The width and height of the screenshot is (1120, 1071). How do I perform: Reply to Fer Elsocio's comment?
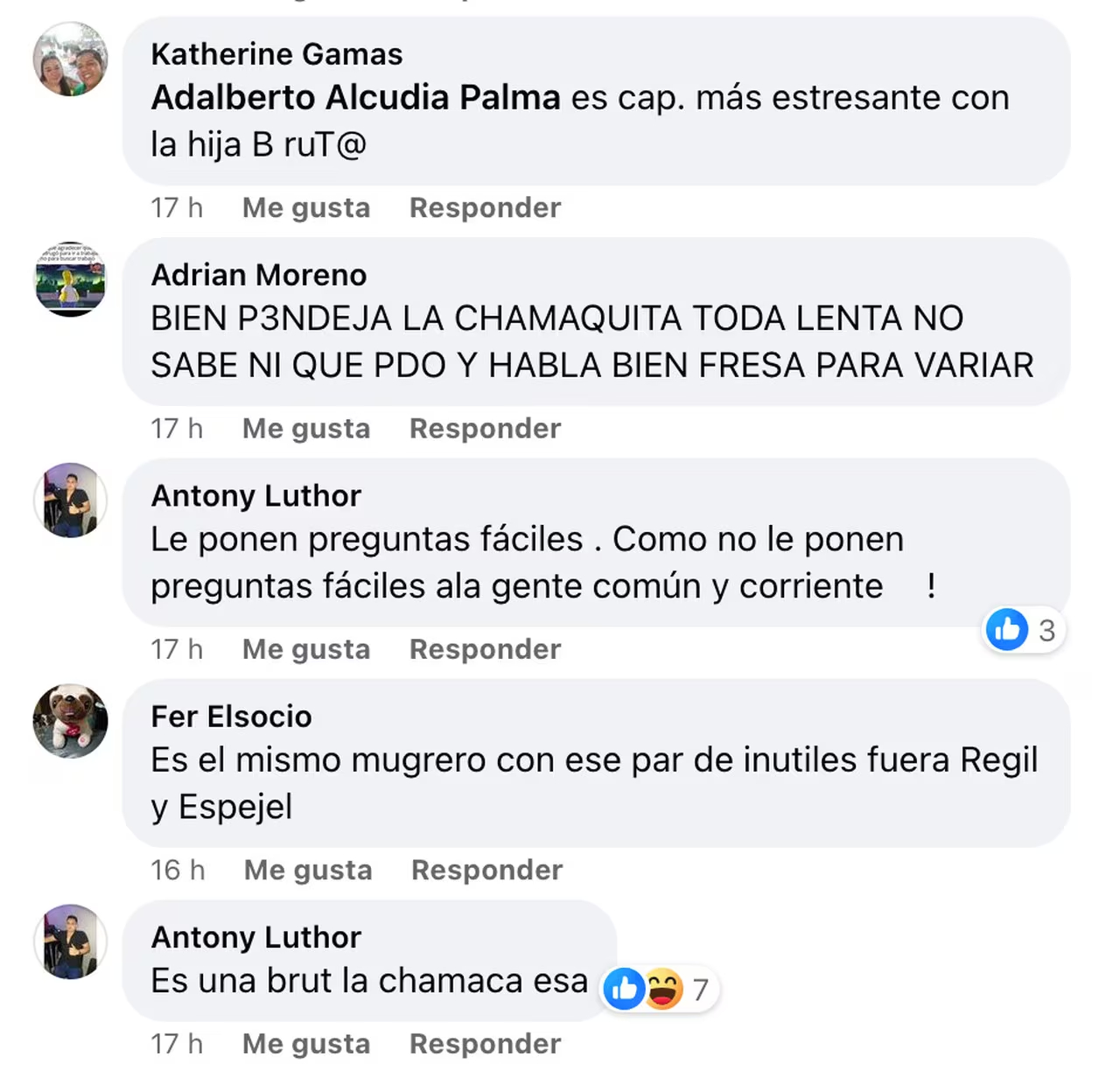click(x=486, y=870)
